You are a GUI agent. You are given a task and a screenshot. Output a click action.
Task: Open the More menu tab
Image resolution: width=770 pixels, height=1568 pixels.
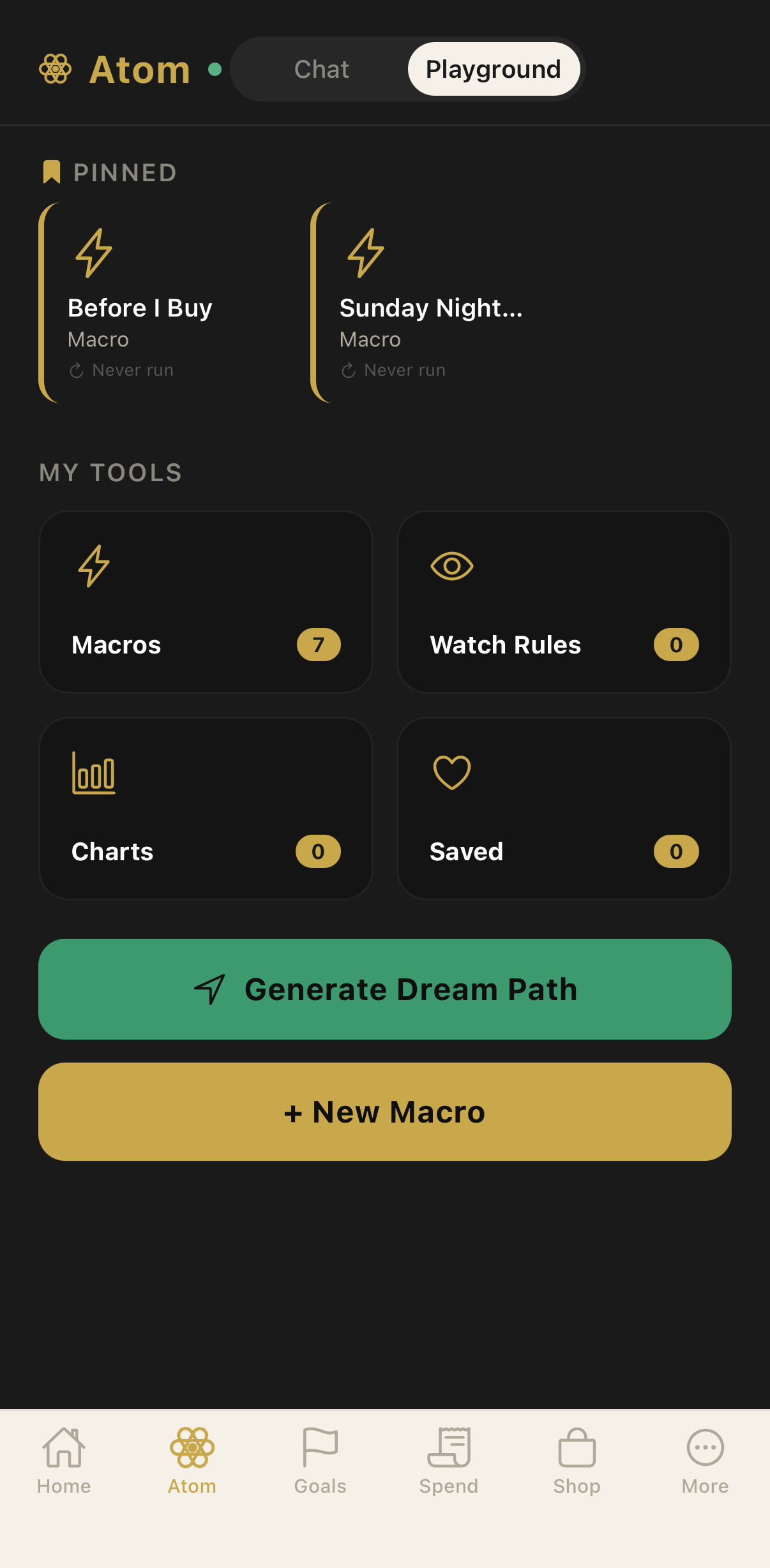point(706,1461)
